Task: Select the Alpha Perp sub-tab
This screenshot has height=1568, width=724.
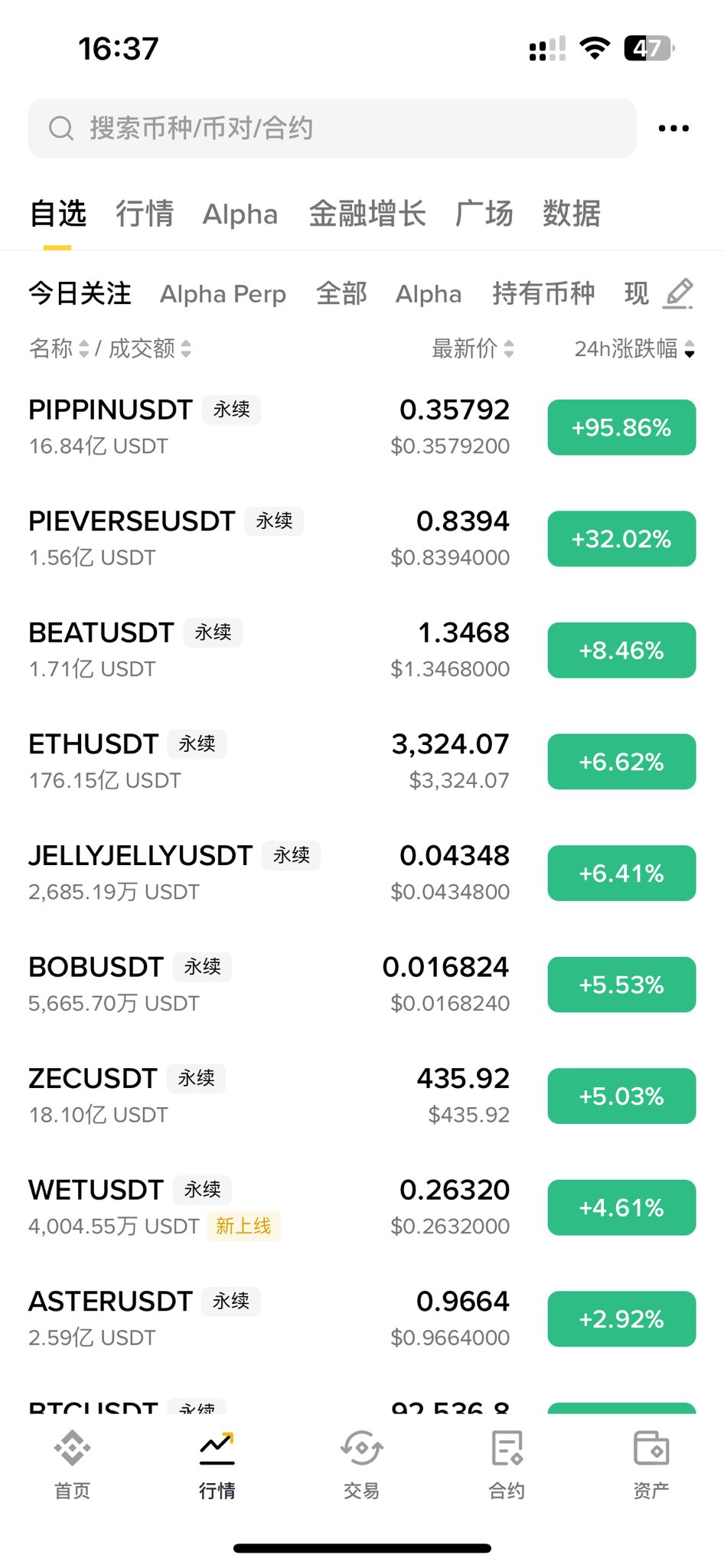Action: coord(223,294)
